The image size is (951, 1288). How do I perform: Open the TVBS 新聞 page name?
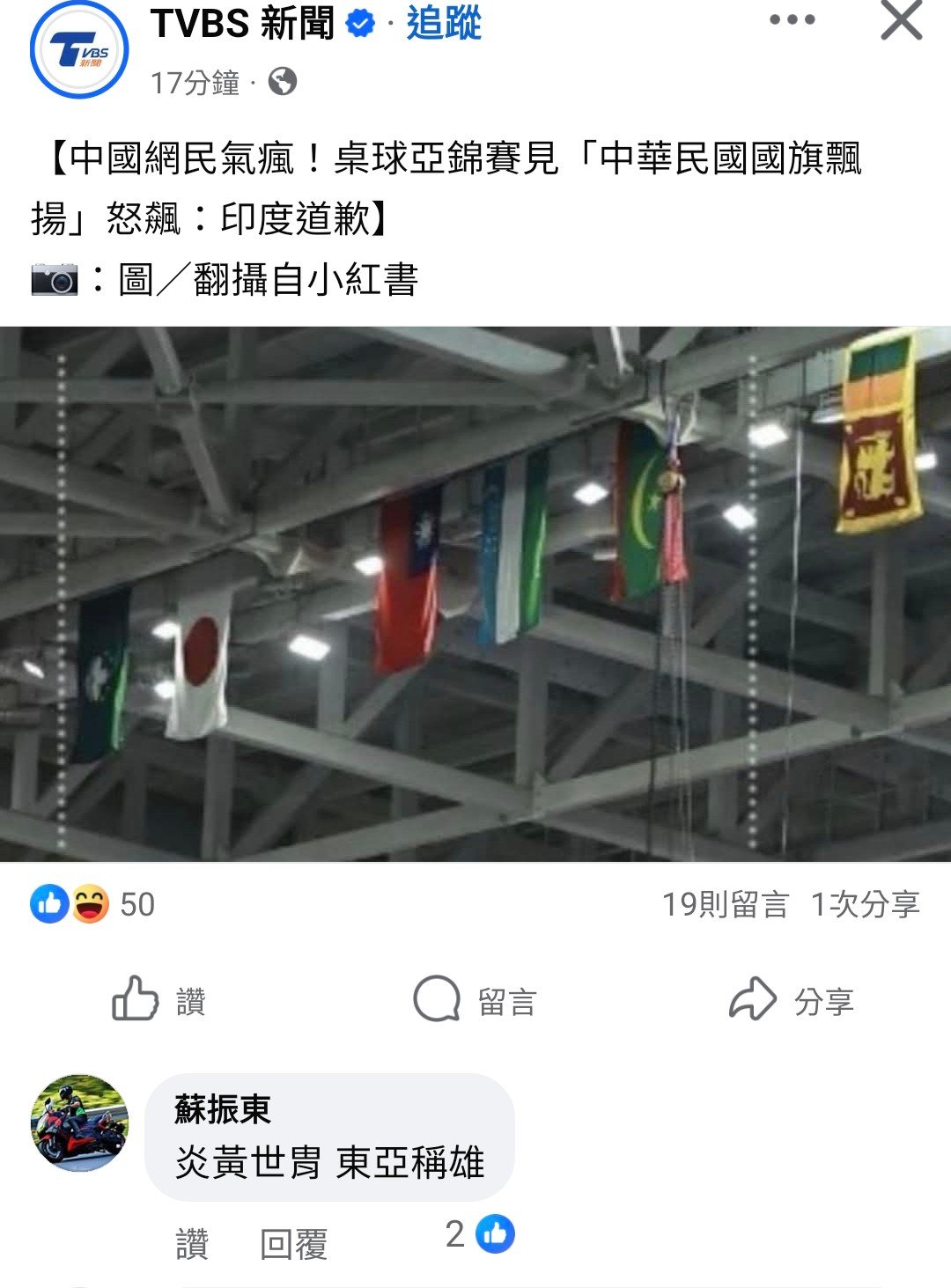coord(242,24)
